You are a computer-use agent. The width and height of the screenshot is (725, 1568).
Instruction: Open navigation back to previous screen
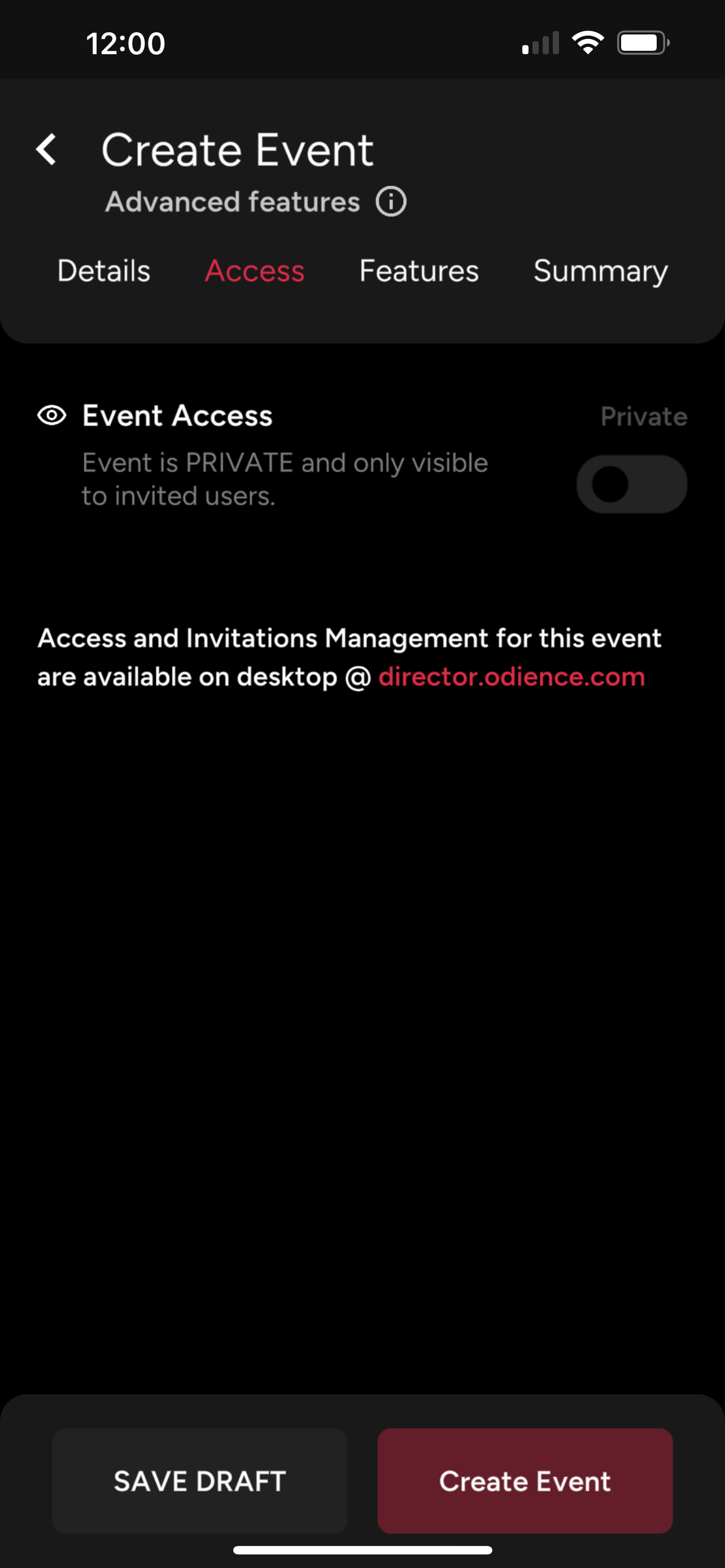click(46, 150)
